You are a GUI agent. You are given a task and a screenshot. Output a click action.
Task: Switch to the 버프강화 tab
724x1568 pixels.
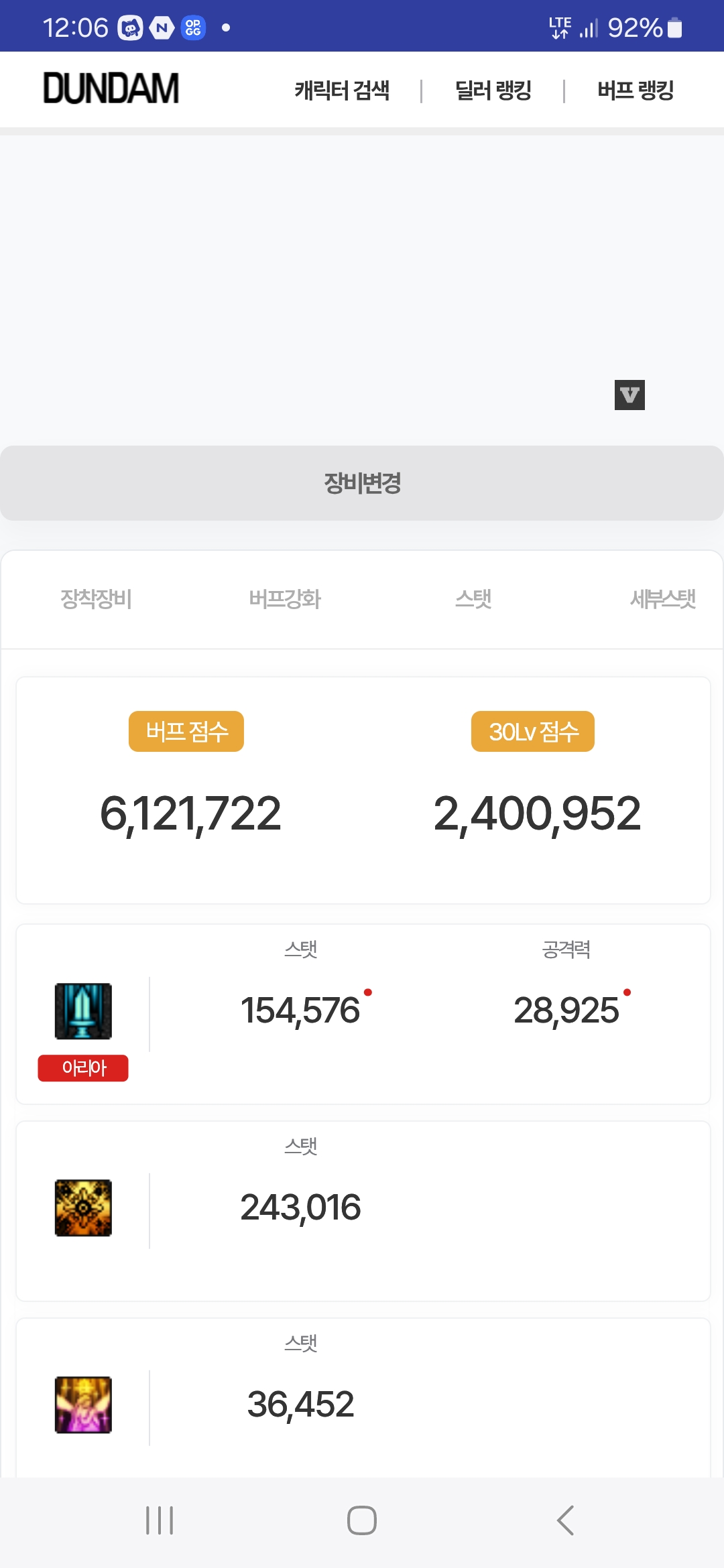pyautogui.click(x=285, y=599)
